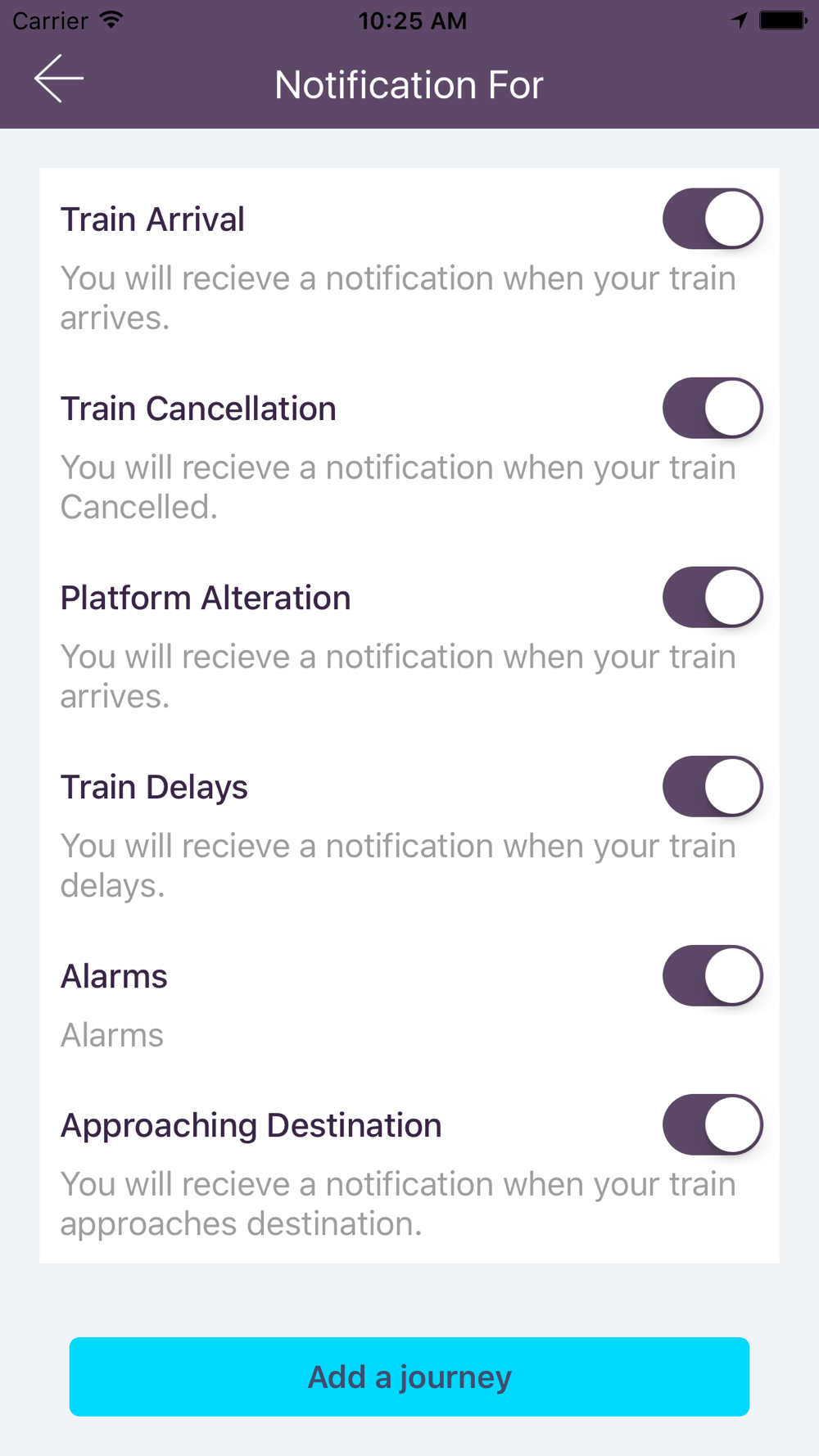Viewport: 819px width, 1456px height.
Task: Toggle the Train Arrival switch
Action: 713,219
